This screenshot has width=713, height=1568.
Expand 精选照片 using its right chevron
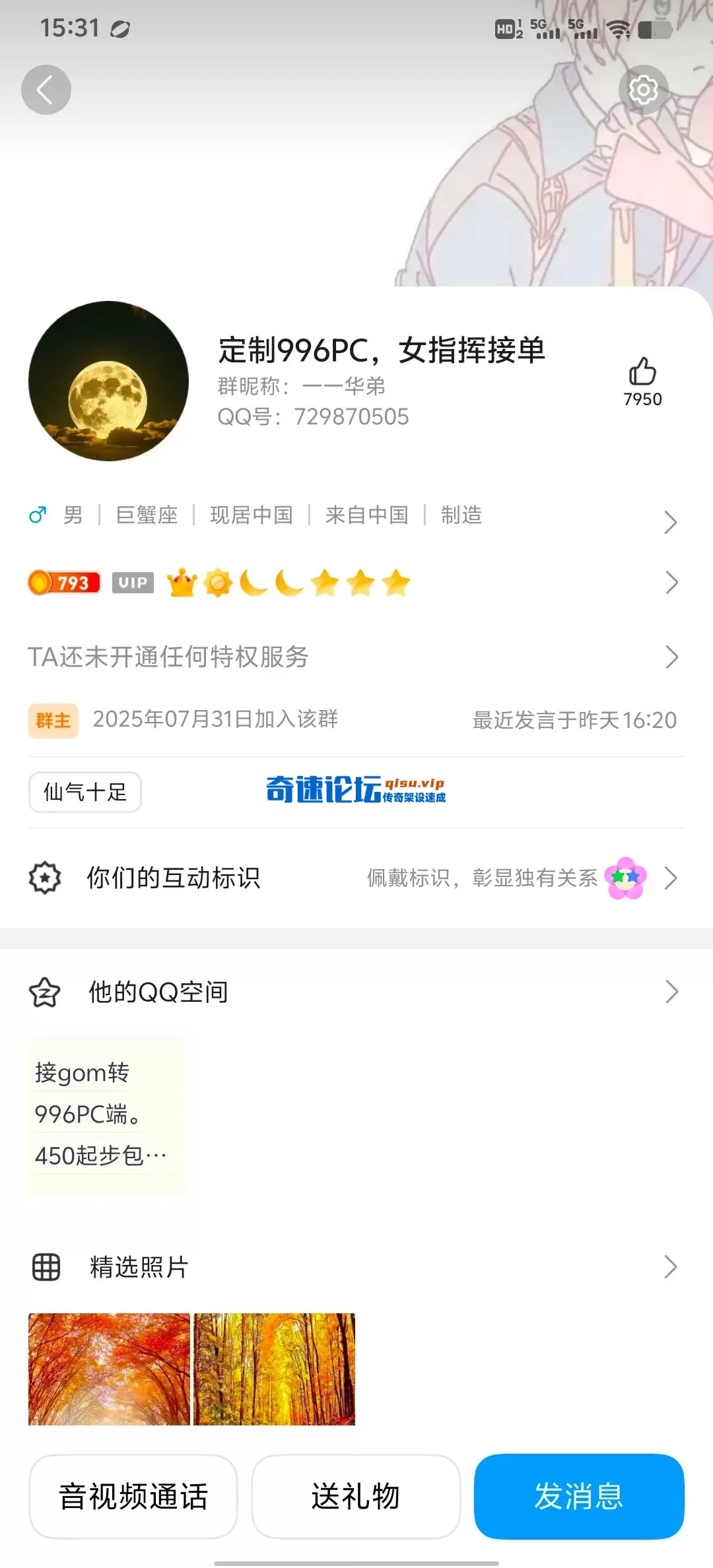click(671, 1266)
